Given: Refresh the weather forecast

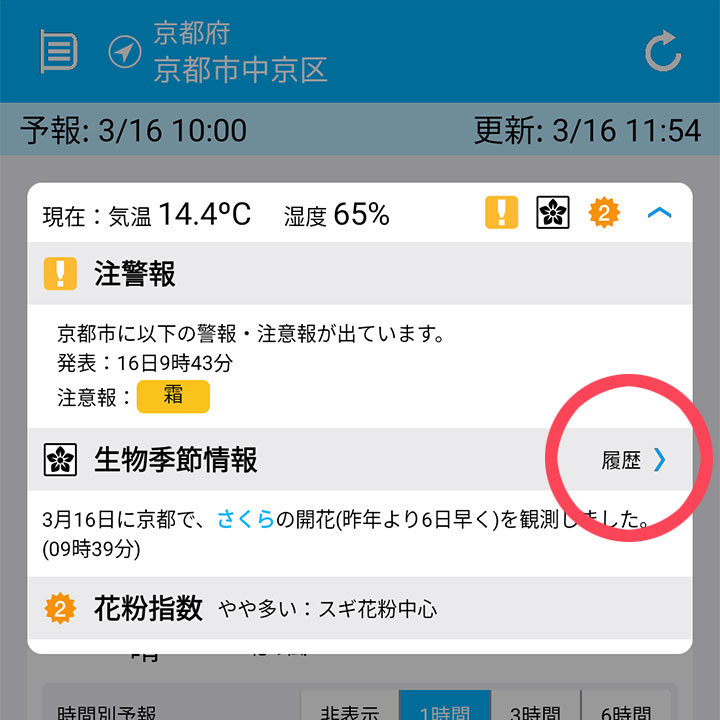Looking at the screenshot, I should click(x=662, y=52).
